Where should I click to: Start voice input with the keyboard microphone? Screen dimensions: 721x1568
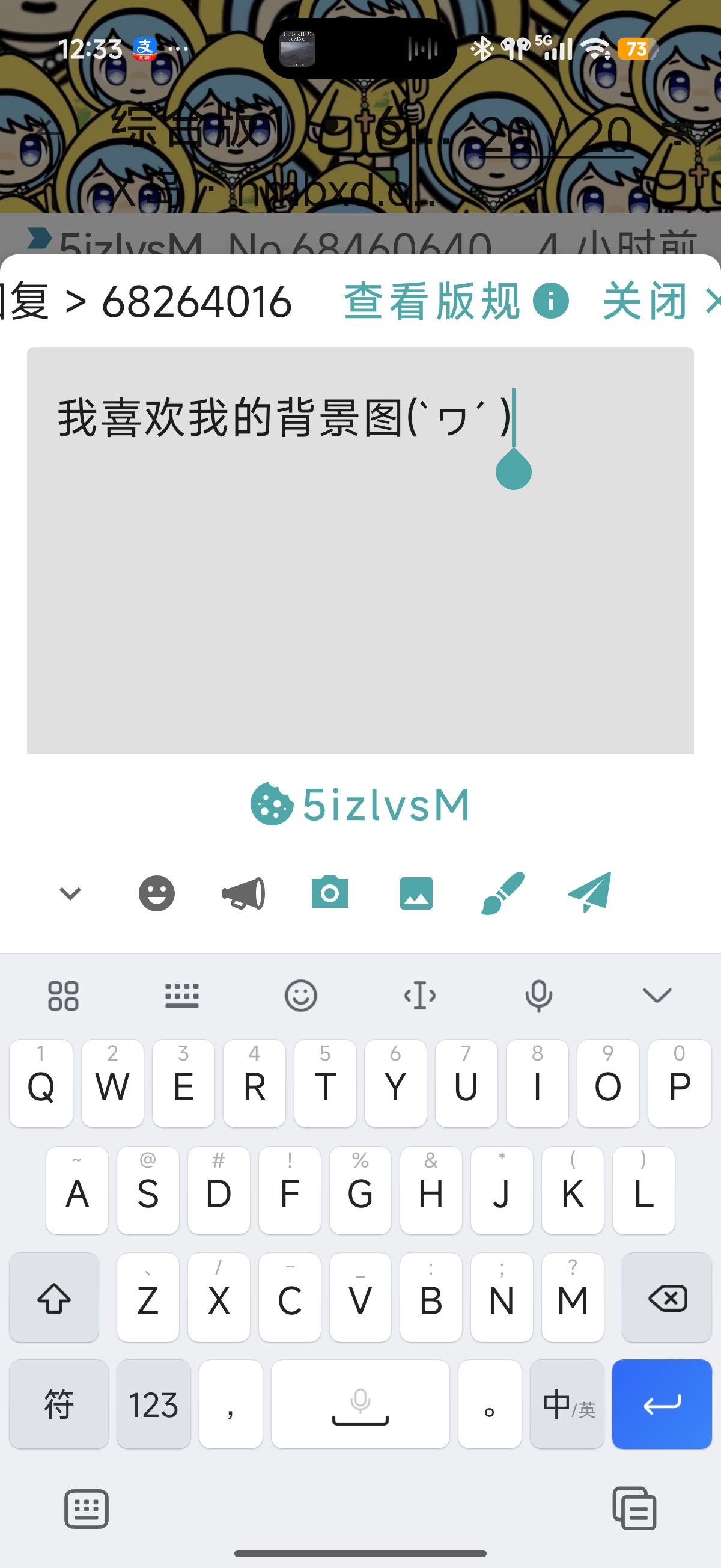point(538,995)
